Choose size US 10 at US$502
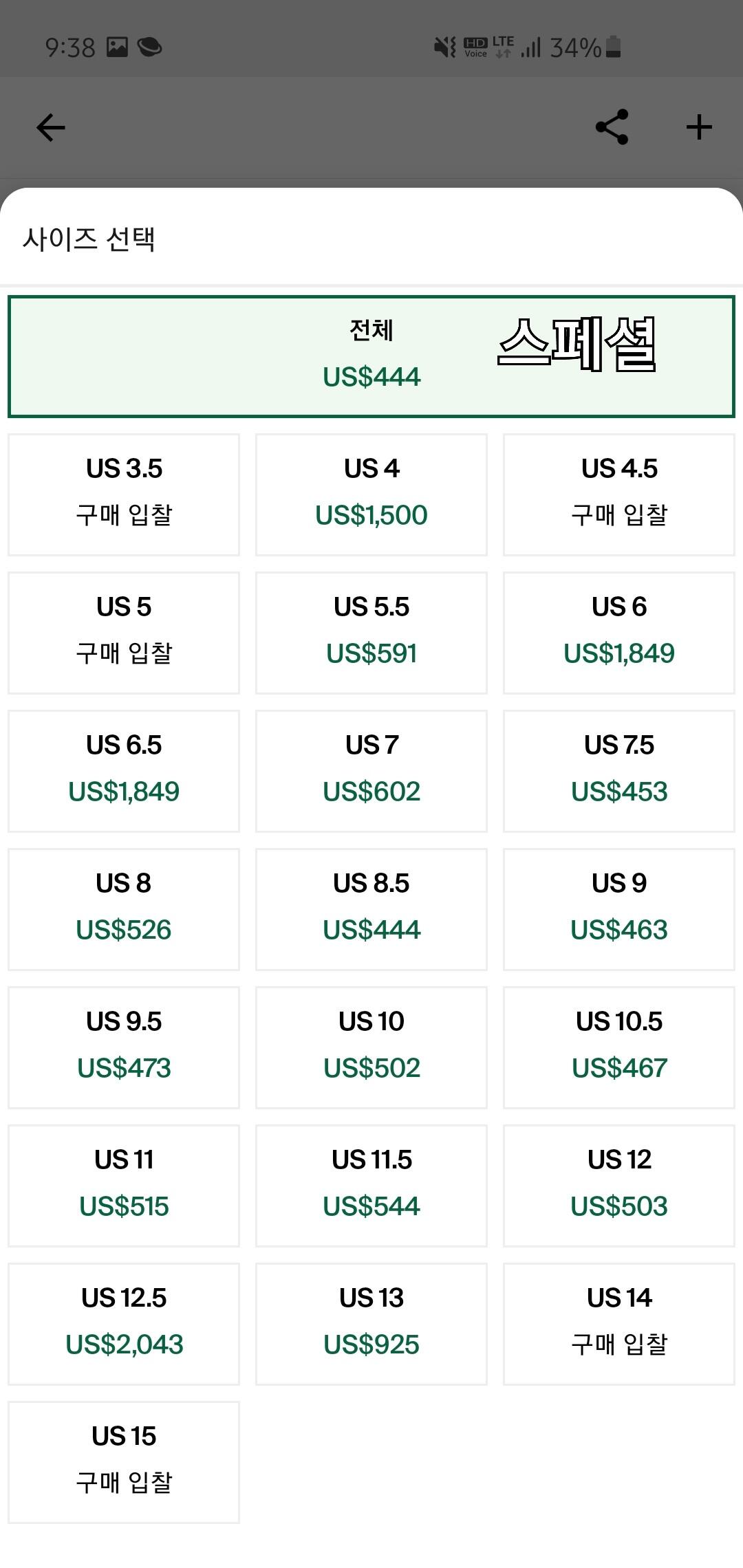Viewport: 743px width, 1568px height. coord(371,1047)
